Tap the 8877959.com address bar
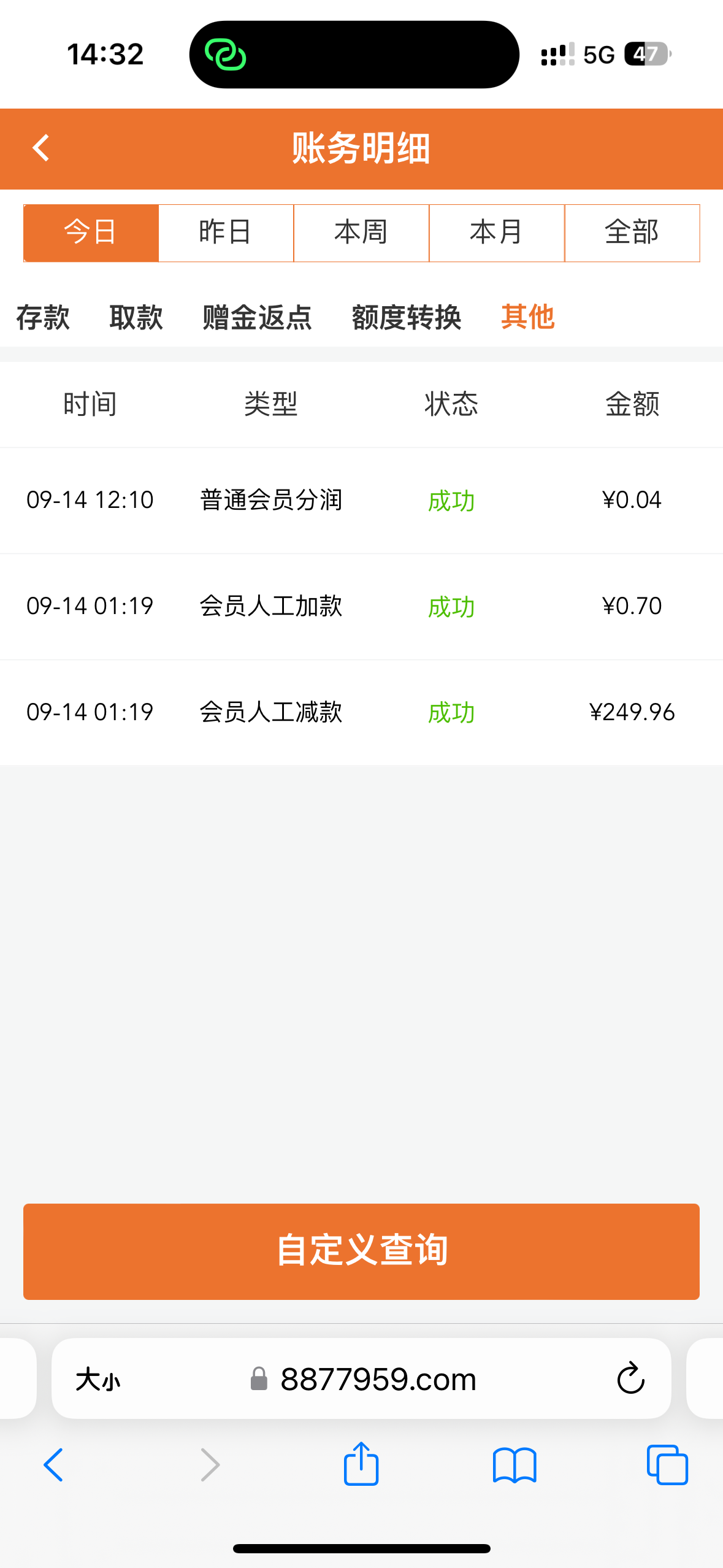This screenshot has height=1568, width=723. click(378, 1380)
